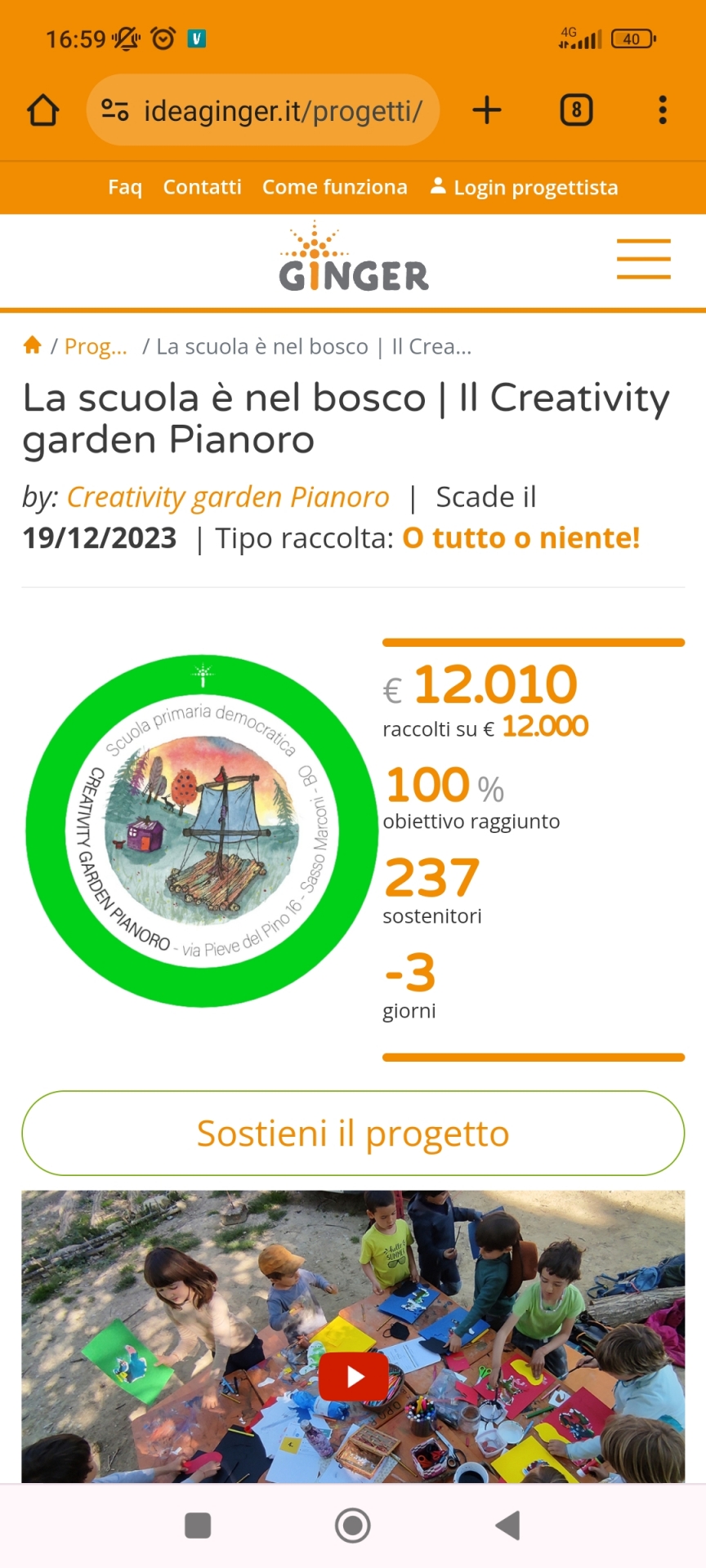
Task: Open the tab switcher showing 8 tabs
Action: click(x=576, y=110)
